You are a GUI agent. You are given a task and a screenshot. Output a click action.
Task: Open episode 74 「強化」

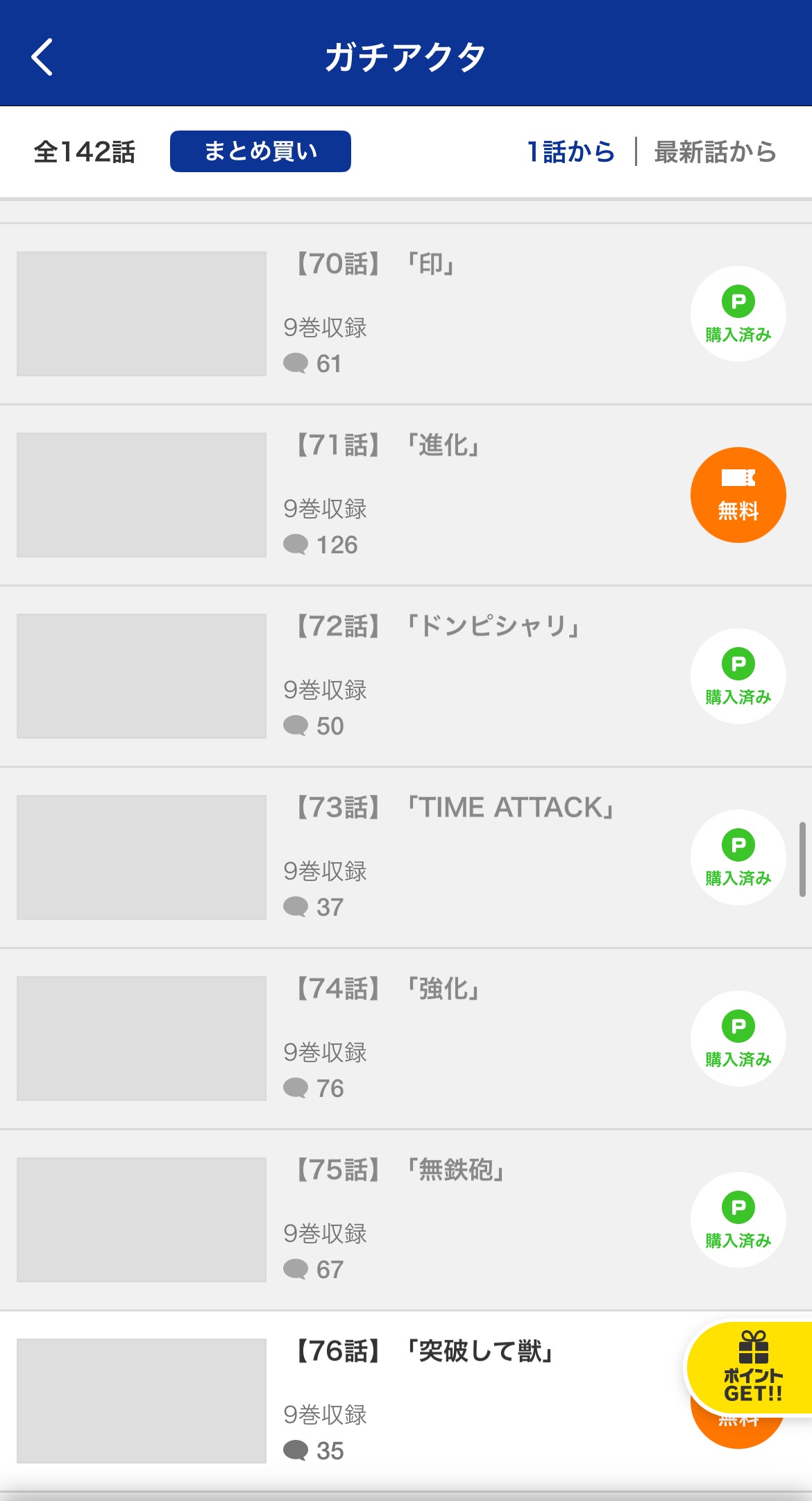pos(406,1039)
